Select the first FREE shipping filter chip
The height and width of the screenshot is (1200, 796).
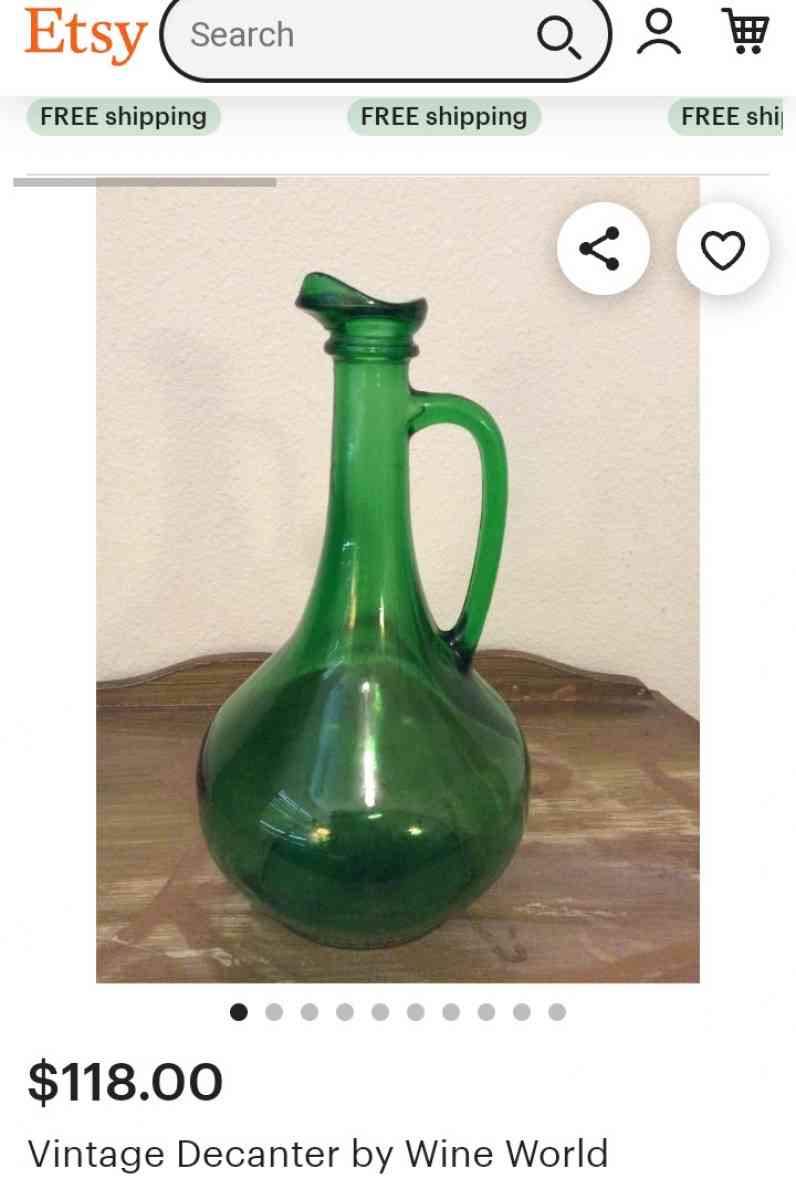click(x=123, y=116)
